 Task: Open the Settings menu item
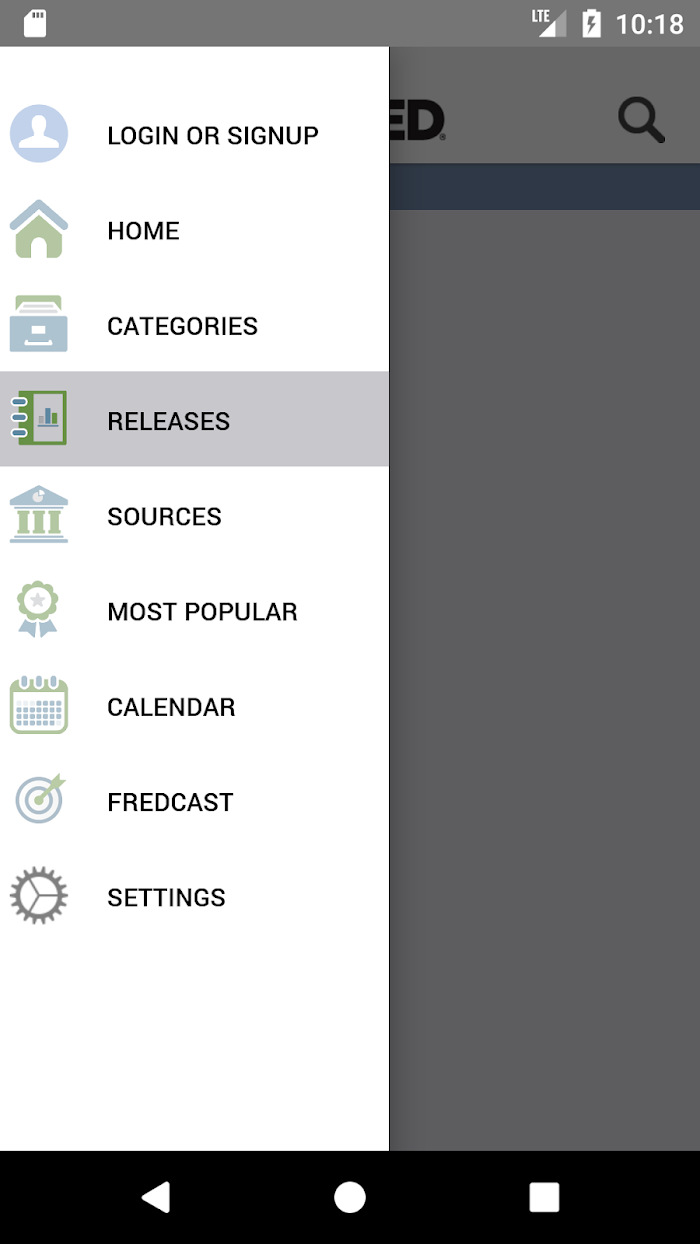point(194,897)
